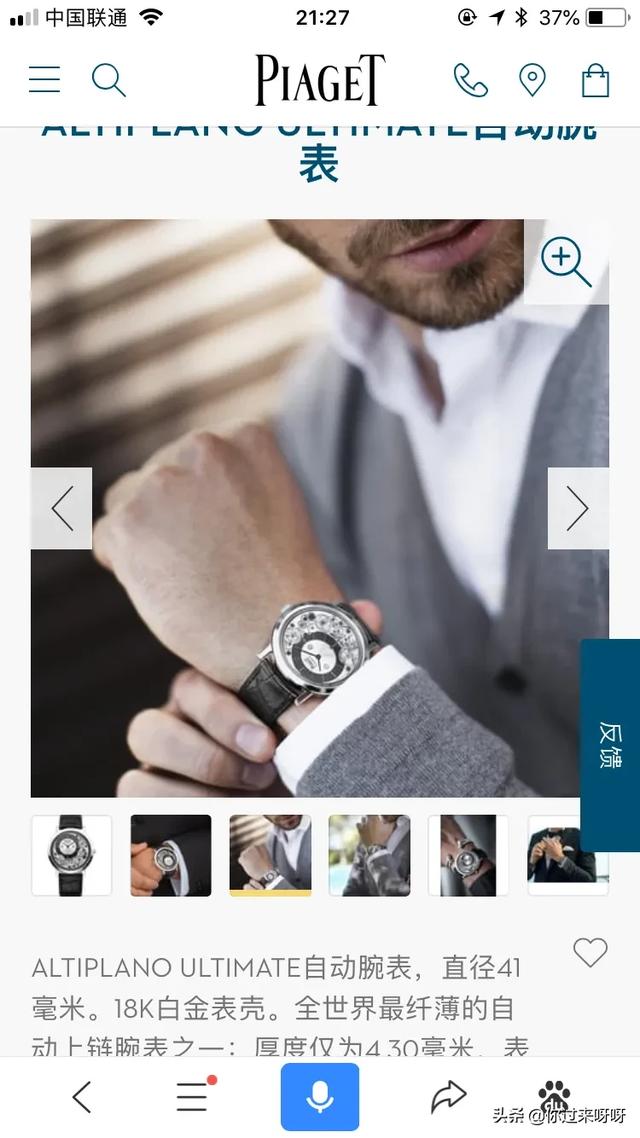Tap the phone contact icon

click(470, 80)
